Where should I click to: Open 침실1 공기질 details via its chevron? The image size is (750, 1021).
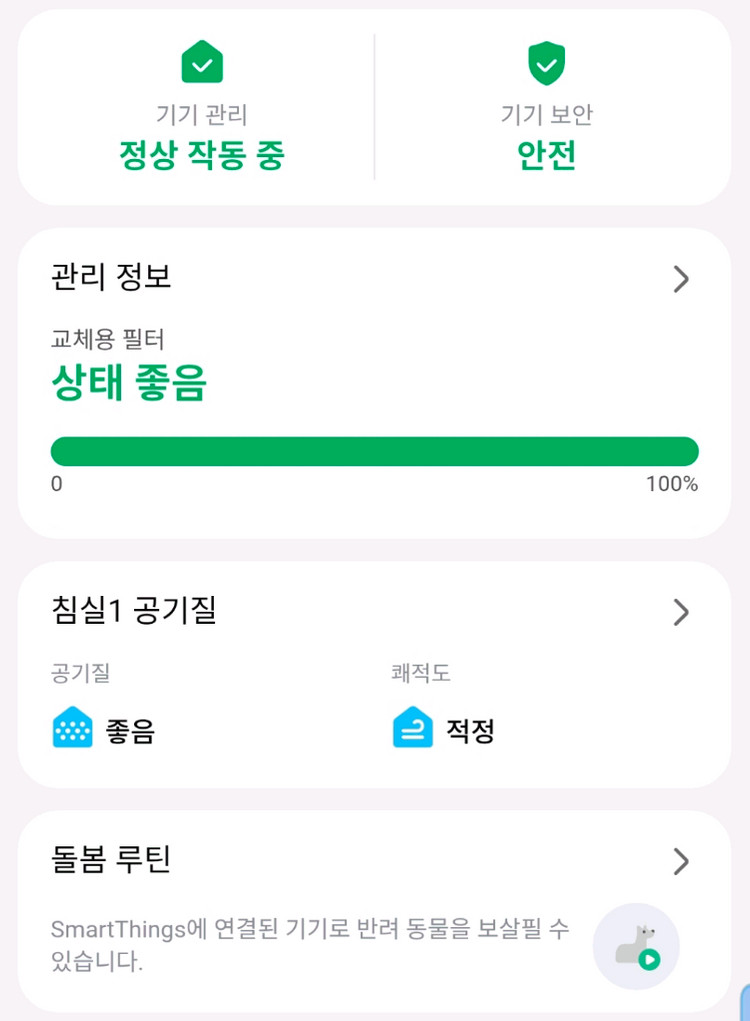[681, 612]
